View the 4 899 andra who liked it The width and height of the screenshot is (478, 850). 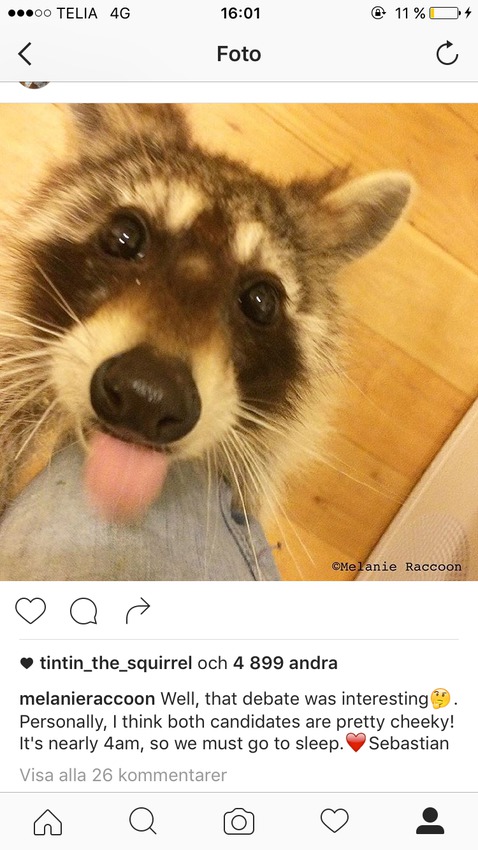(285, 663)
